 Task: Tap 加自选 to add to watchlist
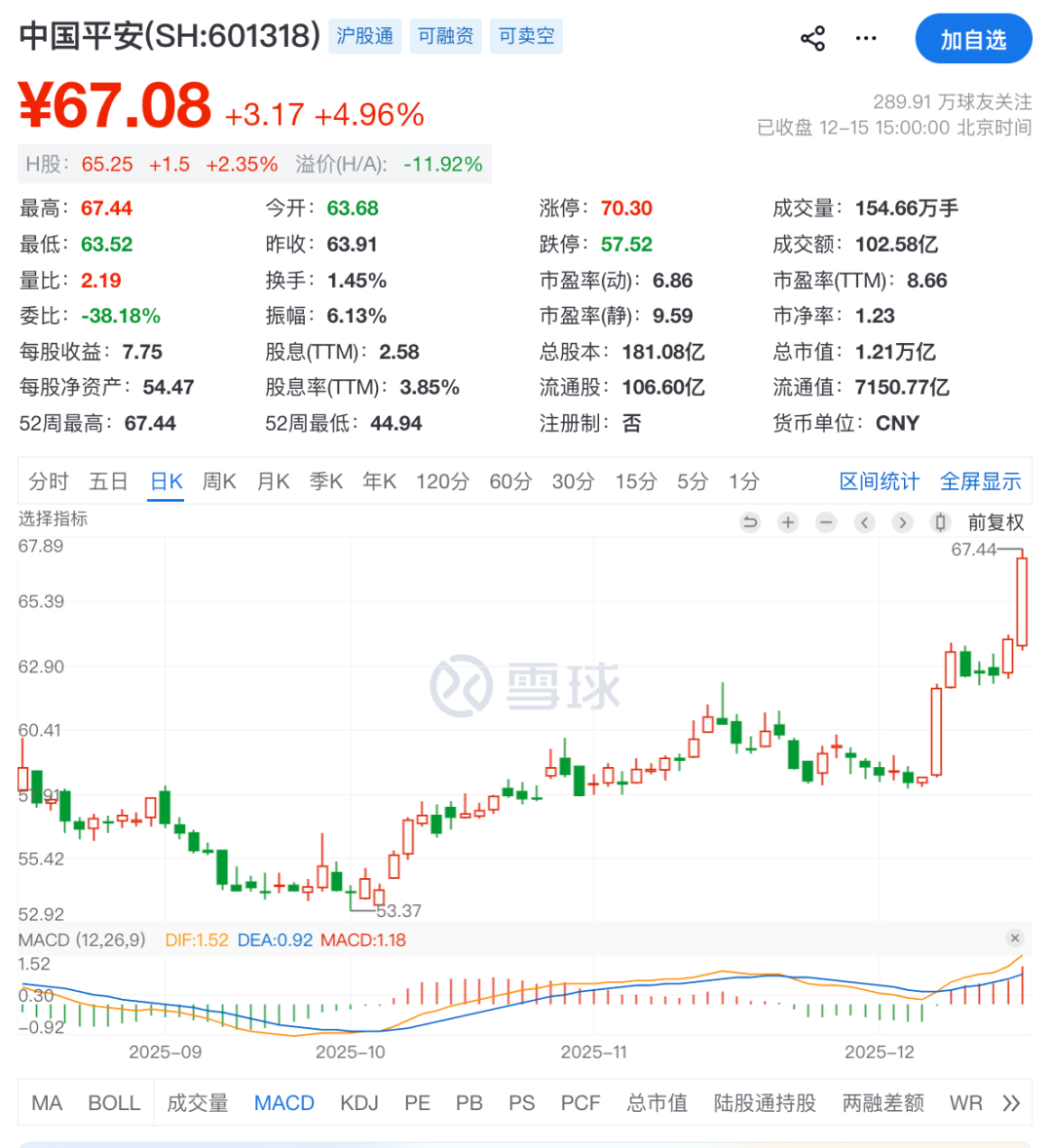(x=972, y=40)
